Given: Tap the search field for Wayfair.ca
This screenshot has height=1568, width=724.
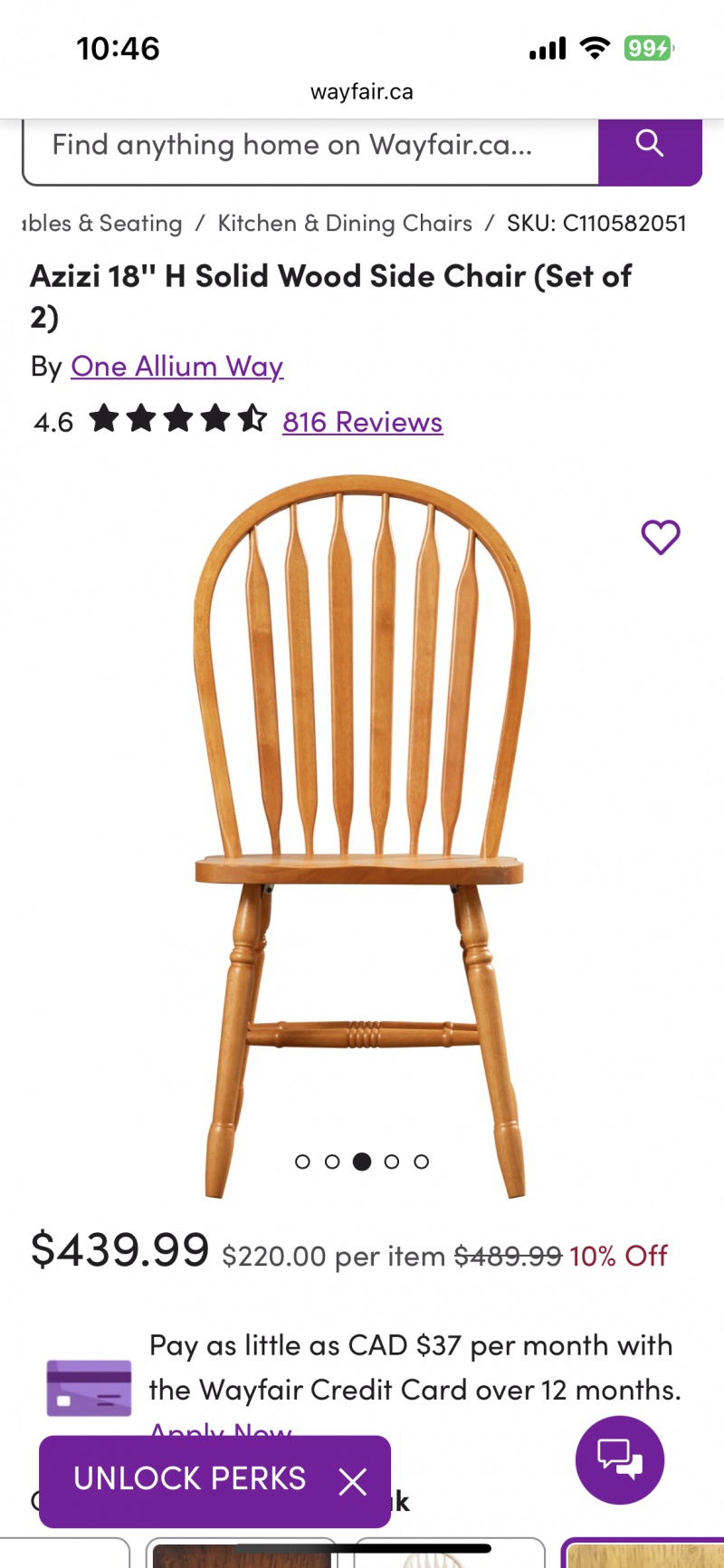Looking at the screenshot, I should pos(308,147).
